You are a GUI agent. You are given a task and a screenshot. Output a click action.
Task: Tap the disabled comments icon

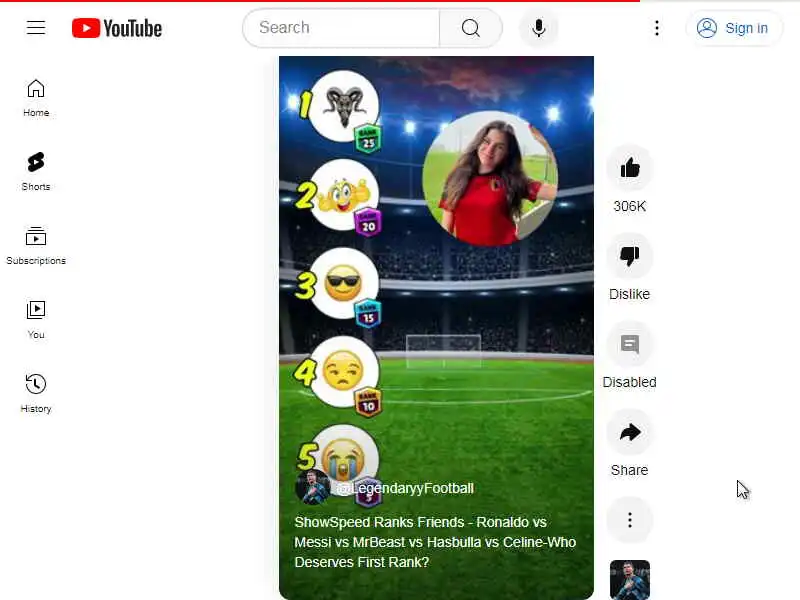tap(630, 344)
